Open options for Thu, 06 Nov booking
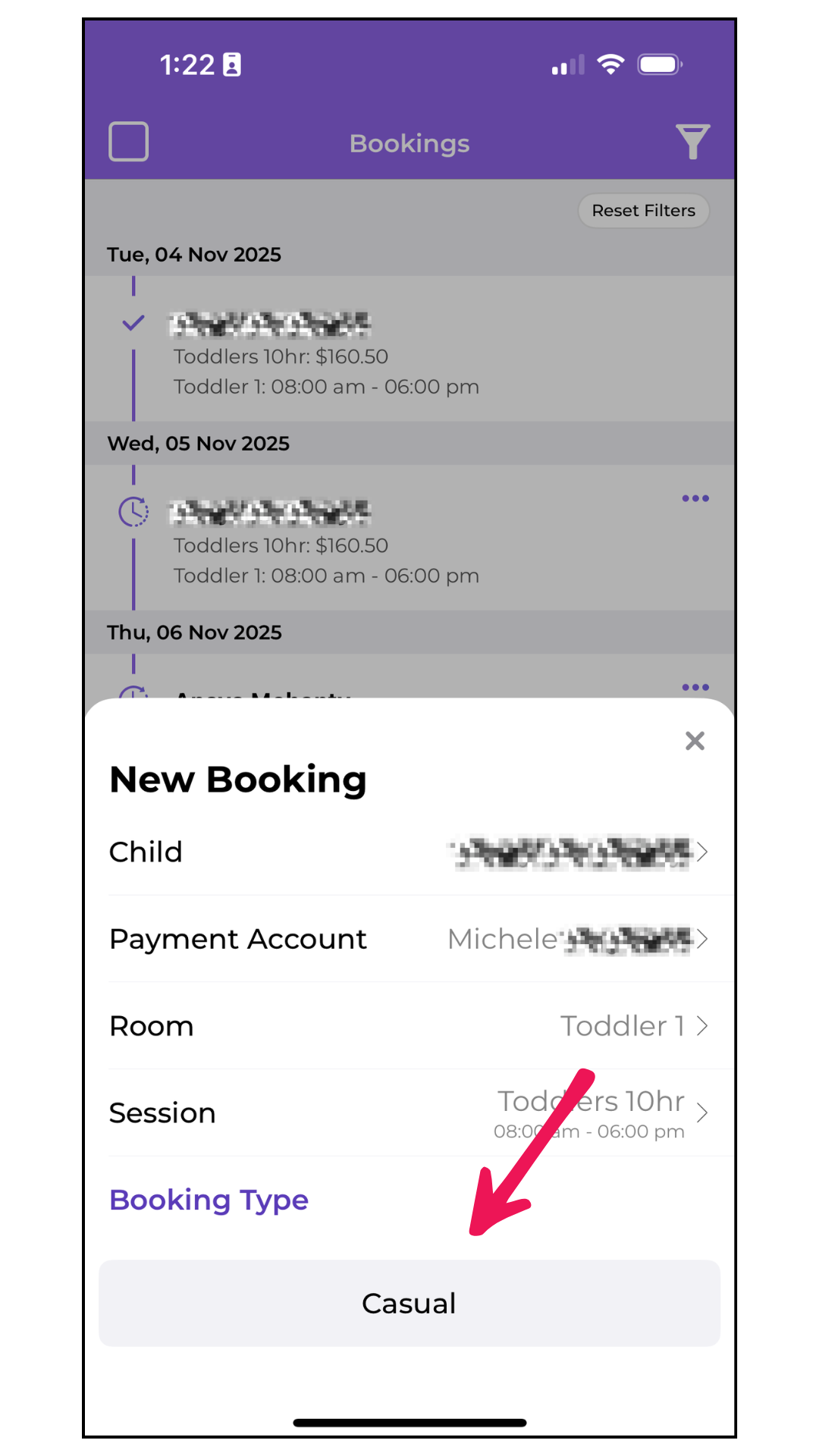This screenshot has width=819, height=1456. 695,687
